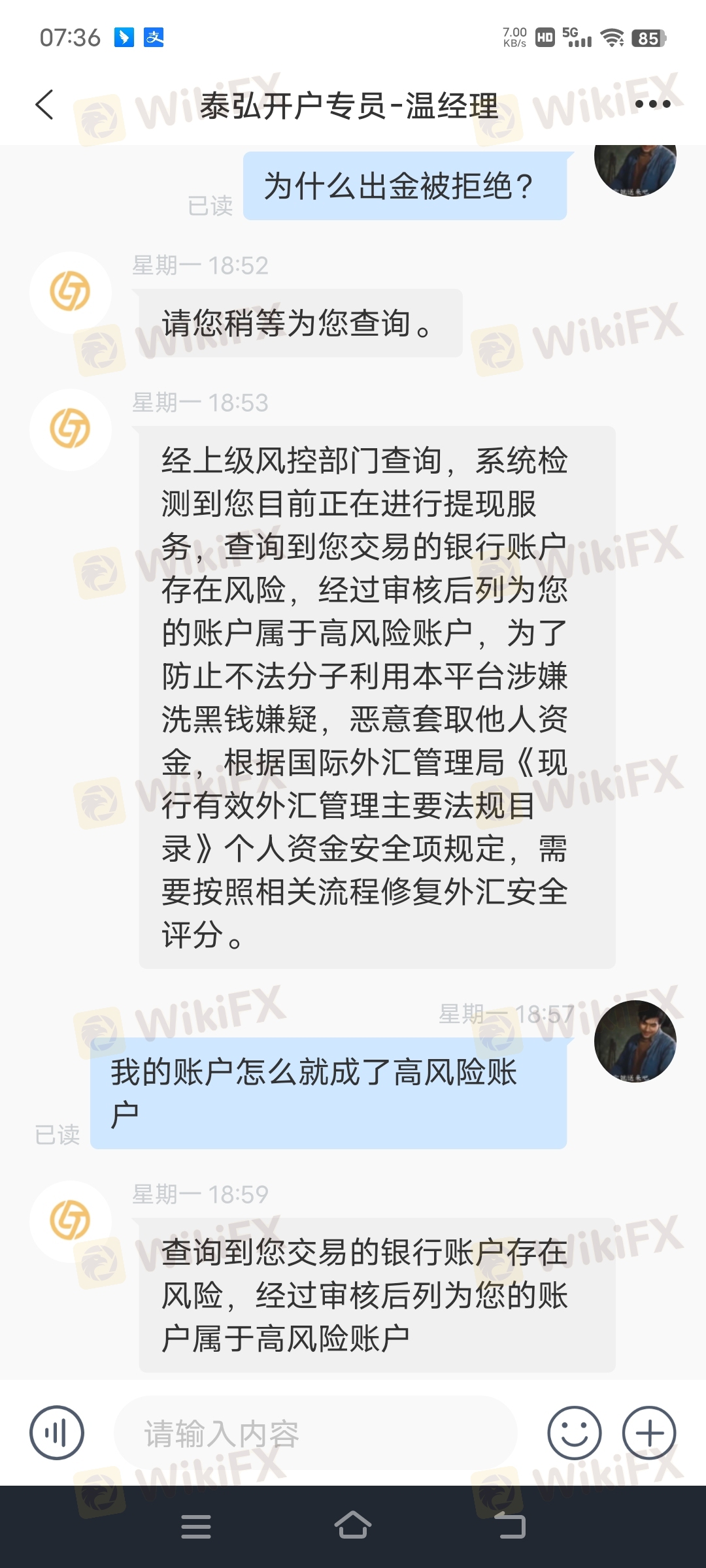Image resolution: width=706 pixels, height=1568 pixels.
Task: Open the emoji picker
Action: (x=575, y=1433)
